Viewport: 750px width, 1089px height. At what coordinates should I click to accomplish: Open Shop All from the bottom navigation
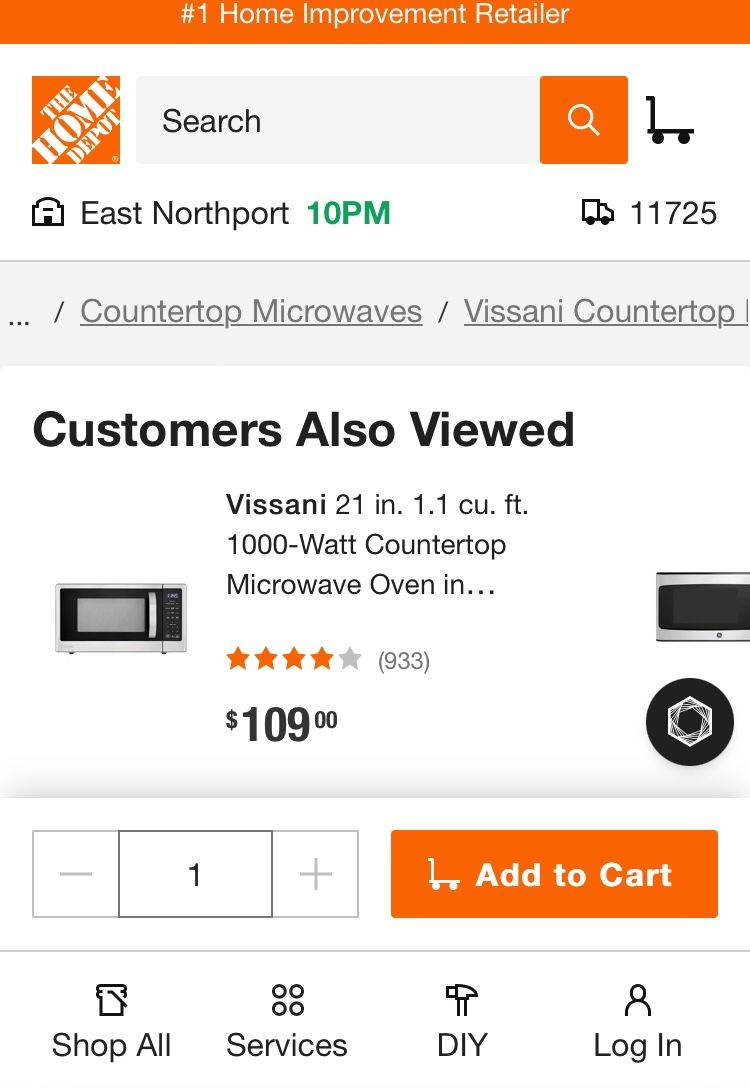pos(111,1018)
